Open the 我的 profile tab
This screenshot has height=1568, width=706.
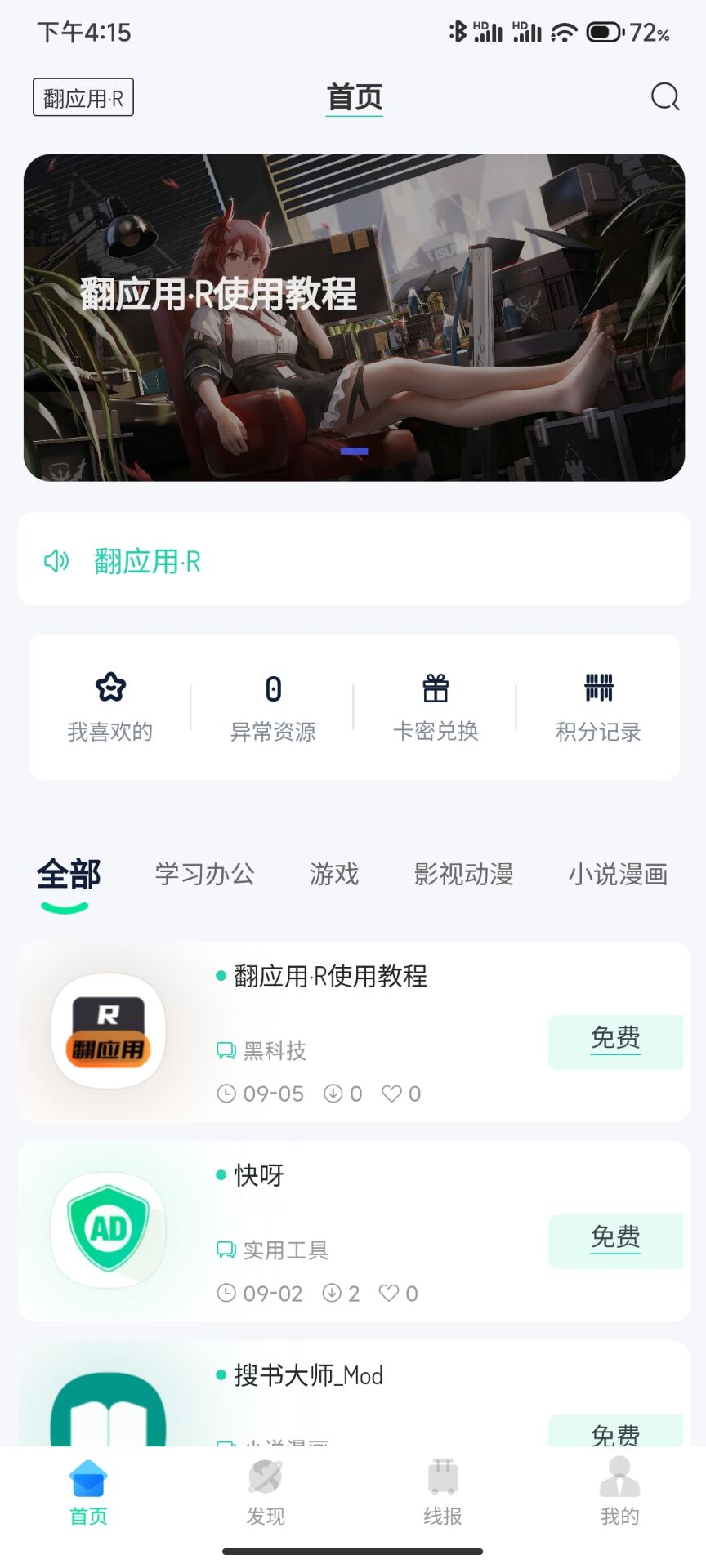point(619,1494)
